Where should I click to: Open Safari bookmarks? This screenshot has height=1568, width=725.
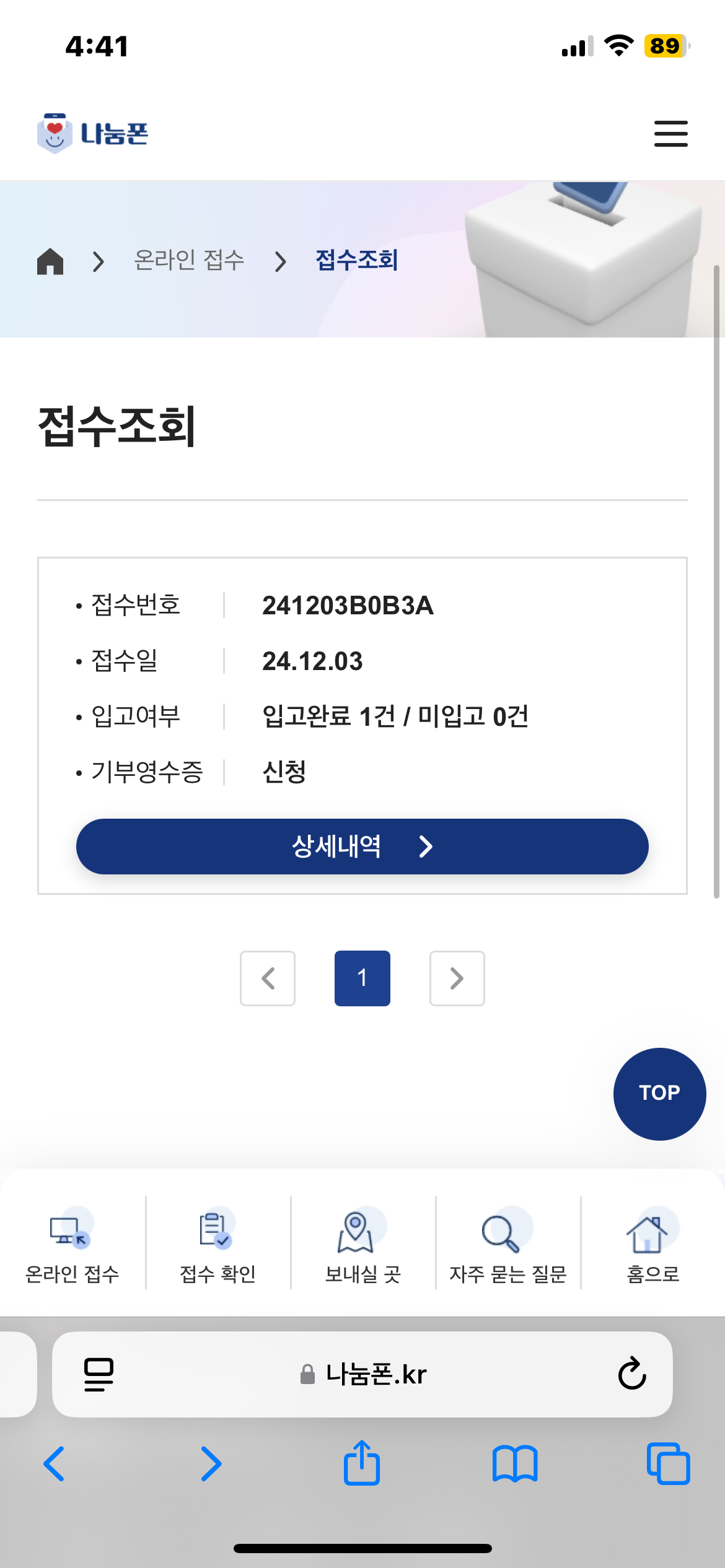pyautogui.click(x=514, y=1463)
